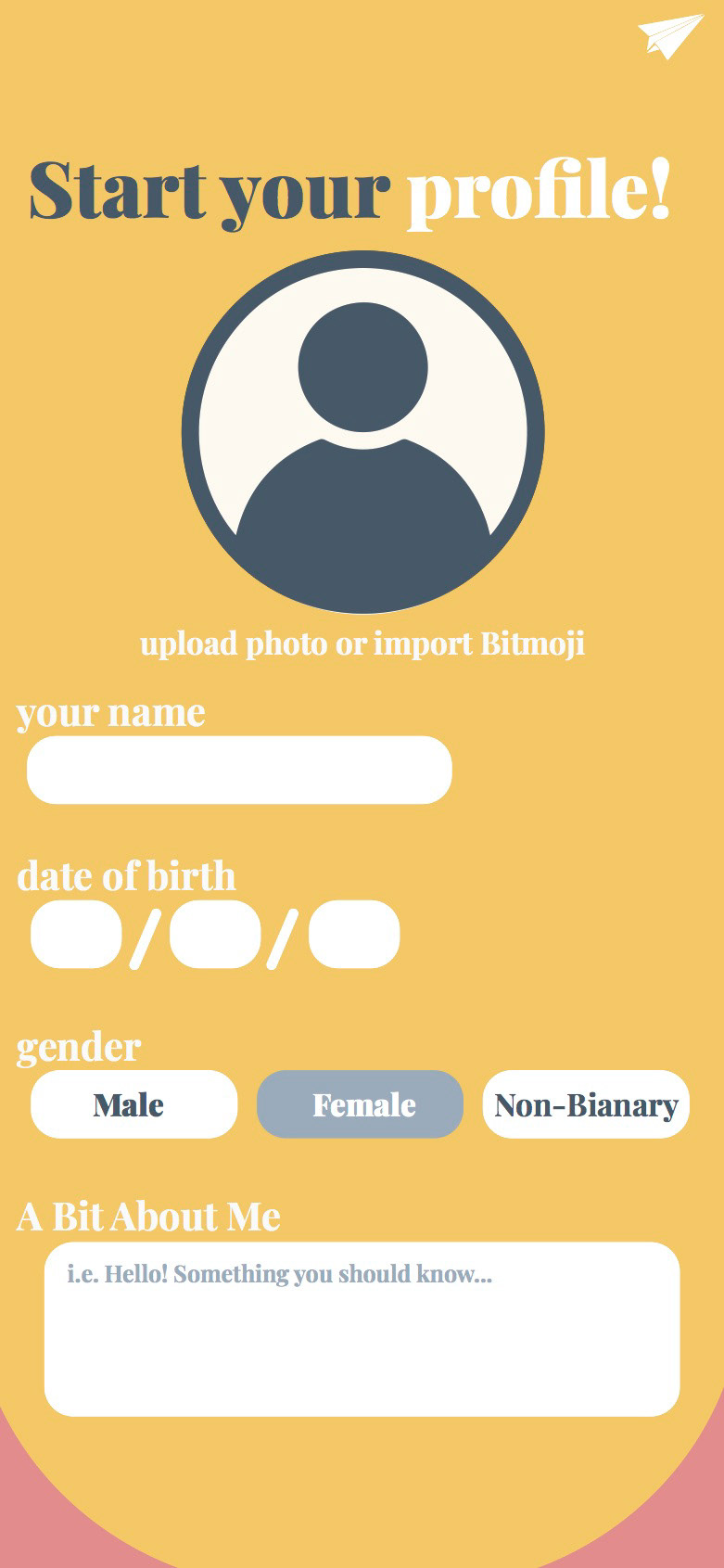Pick the Non-Bianary gender option
Image resolution: width=724 pixels, height=1568 pixels.
(586, 1104)
